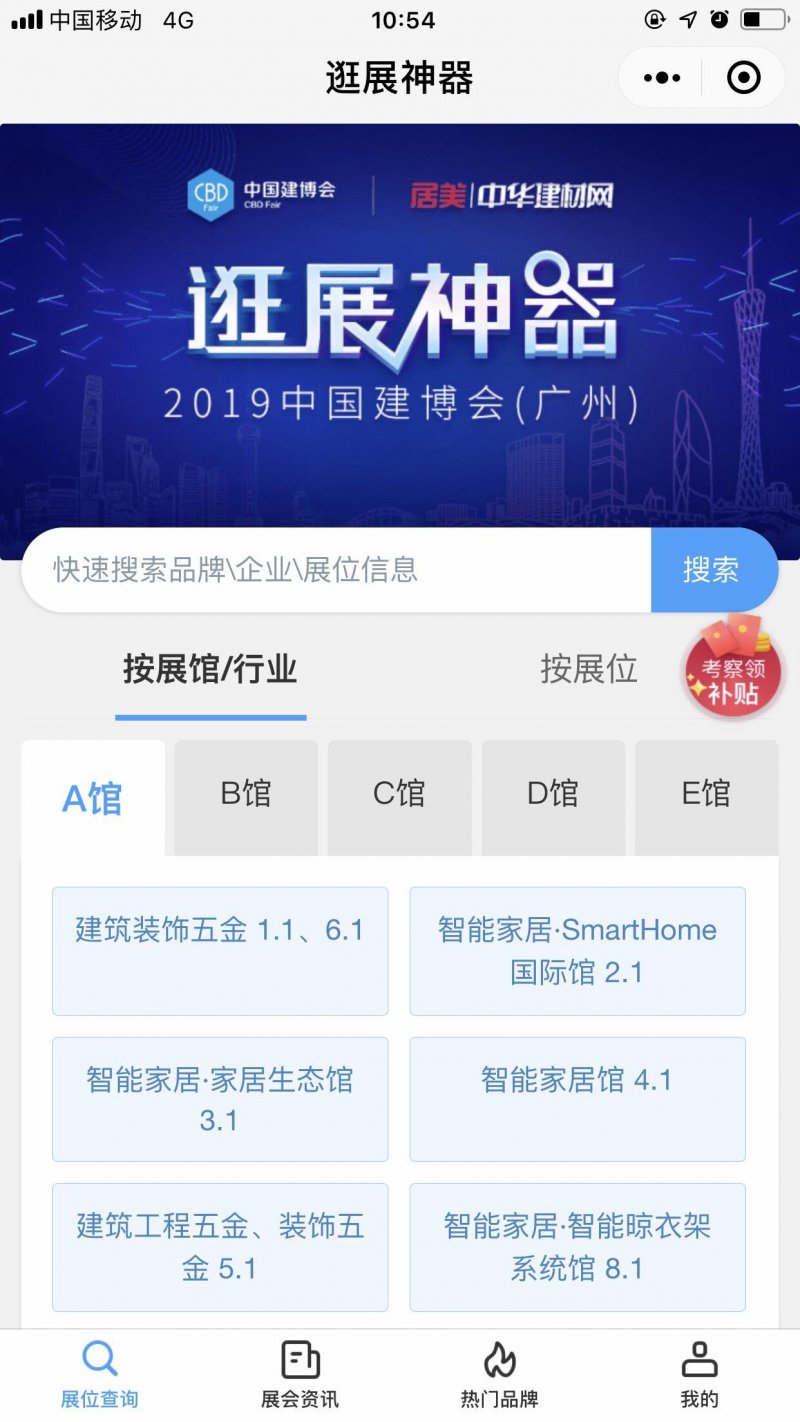Viewport: 800px width, 1422px height.
Task: Switch to the C馆 hall tab
Action: [399, 797]
